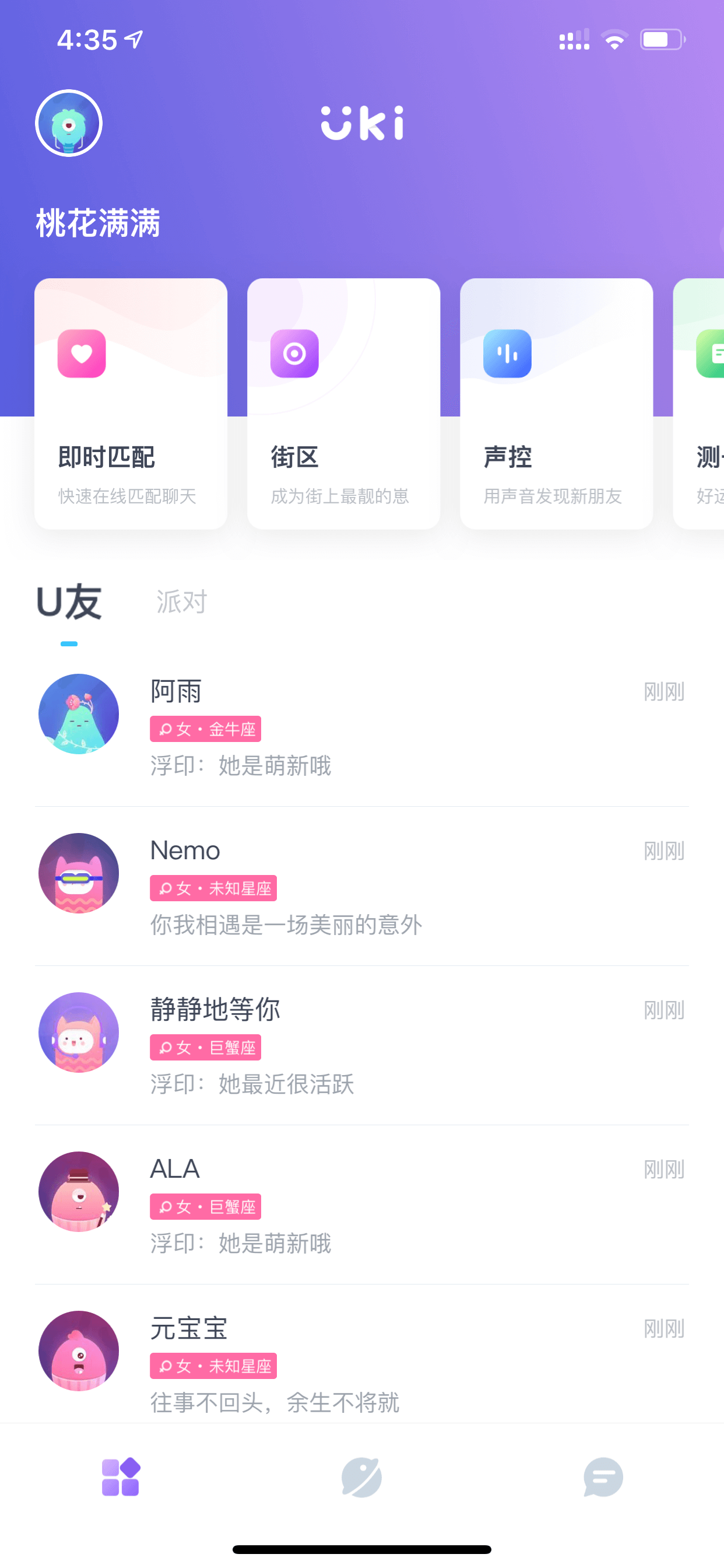Open the 声控 voice card
The image size is (724, 1568).
pos(557,404)
